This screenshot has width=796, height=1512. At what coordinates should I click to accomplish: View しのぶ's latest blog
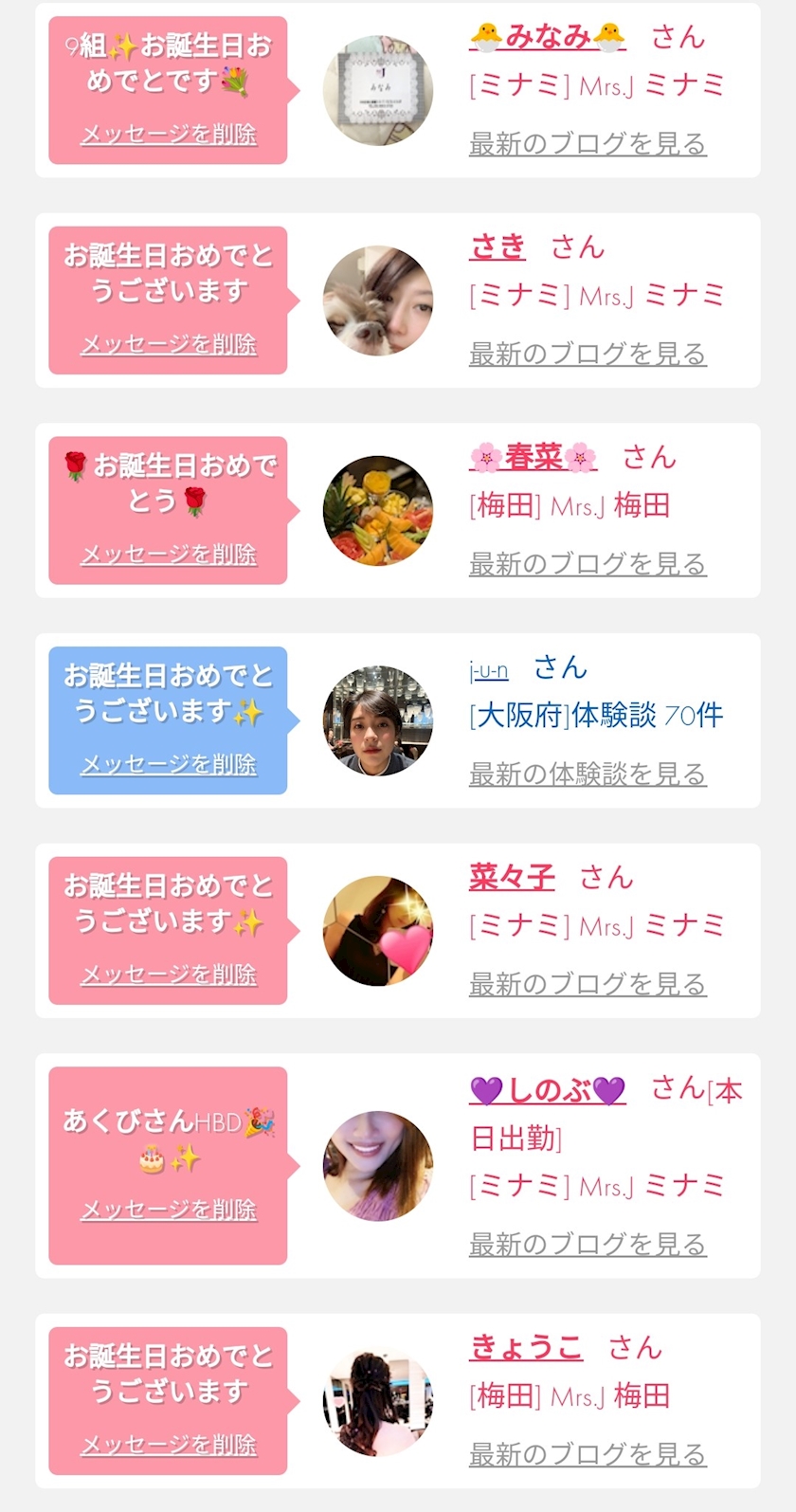coord(588,1245)
